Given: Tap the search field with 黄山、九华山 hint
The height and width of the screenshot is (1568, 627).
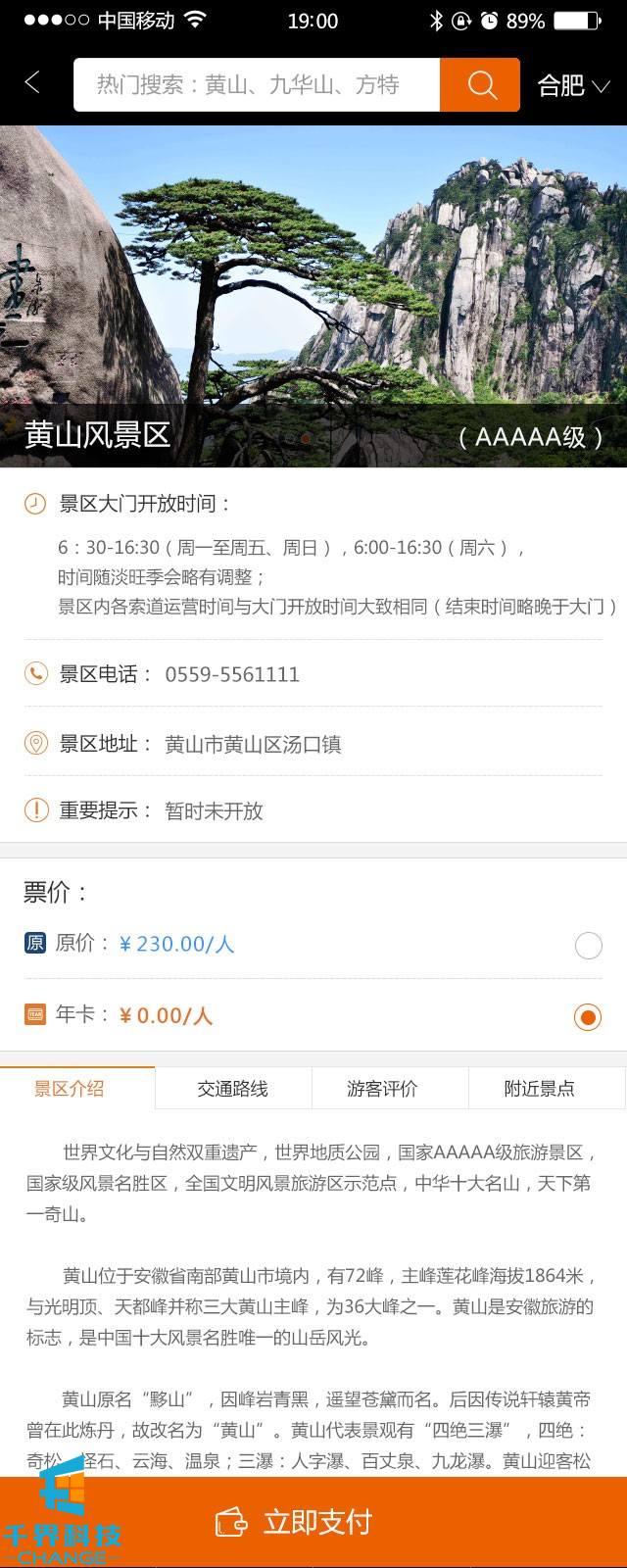Looking at the screenshot, I should pos(257,85).
